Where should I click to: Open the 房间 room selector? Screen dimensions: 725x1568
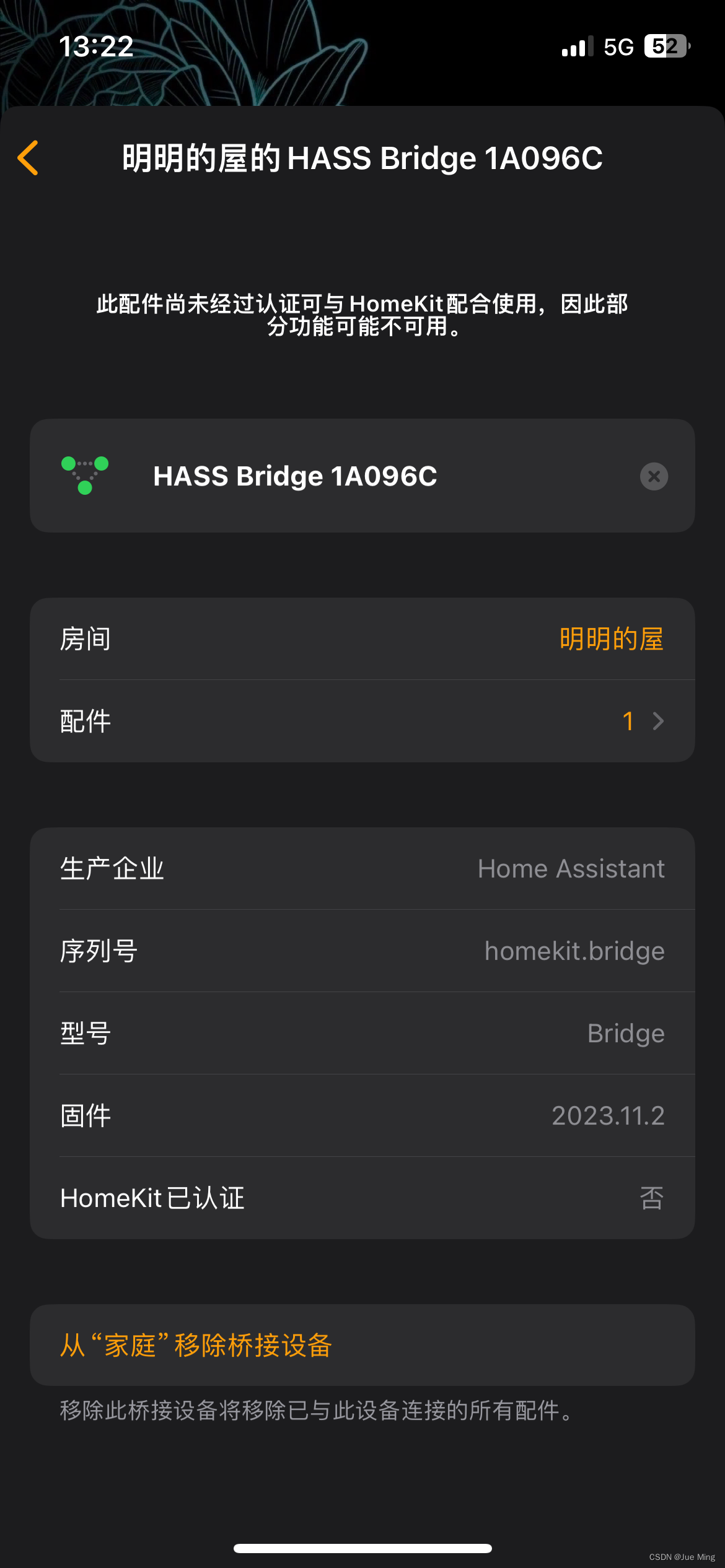pos(362,638)
